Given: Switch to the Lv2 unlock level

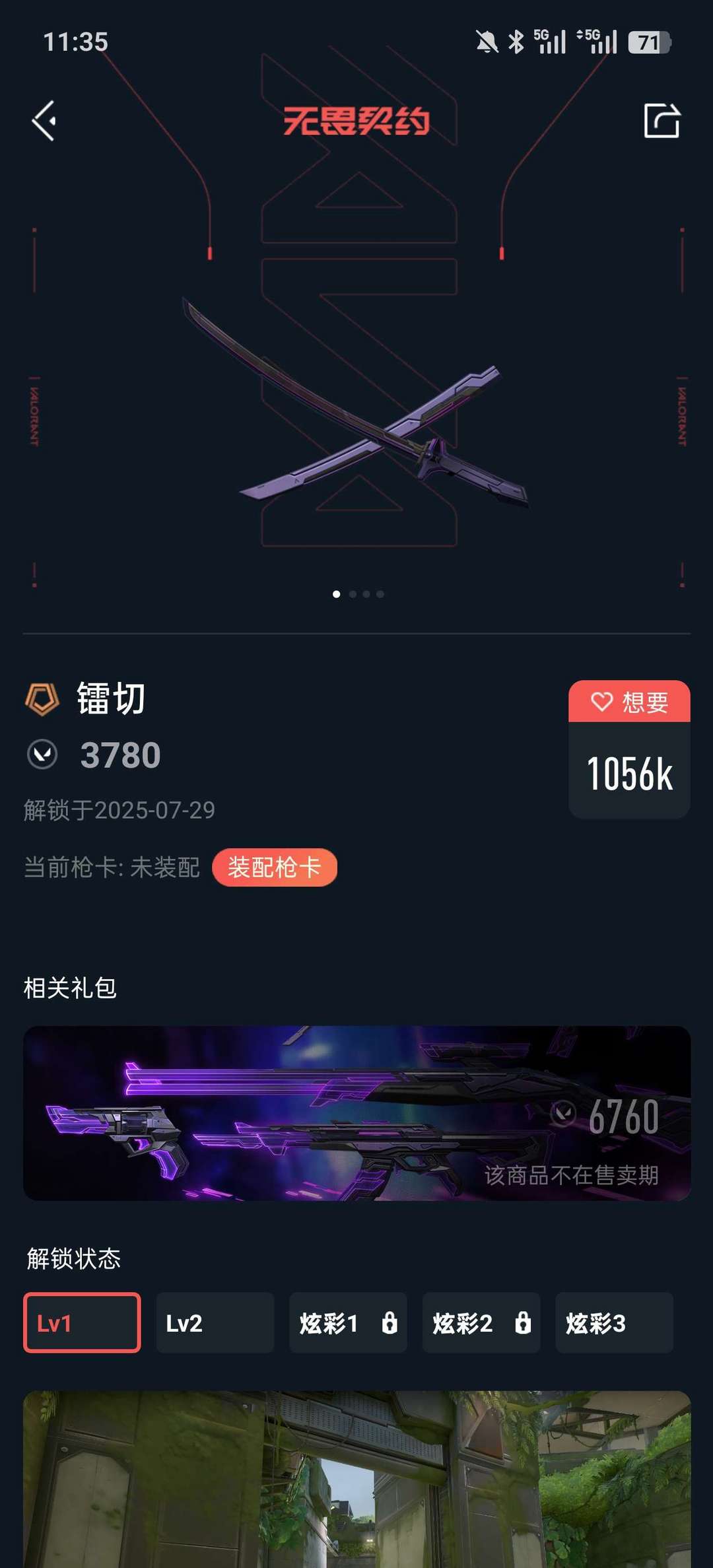Looking at the screenshot, I should [x=215, y=1322].
